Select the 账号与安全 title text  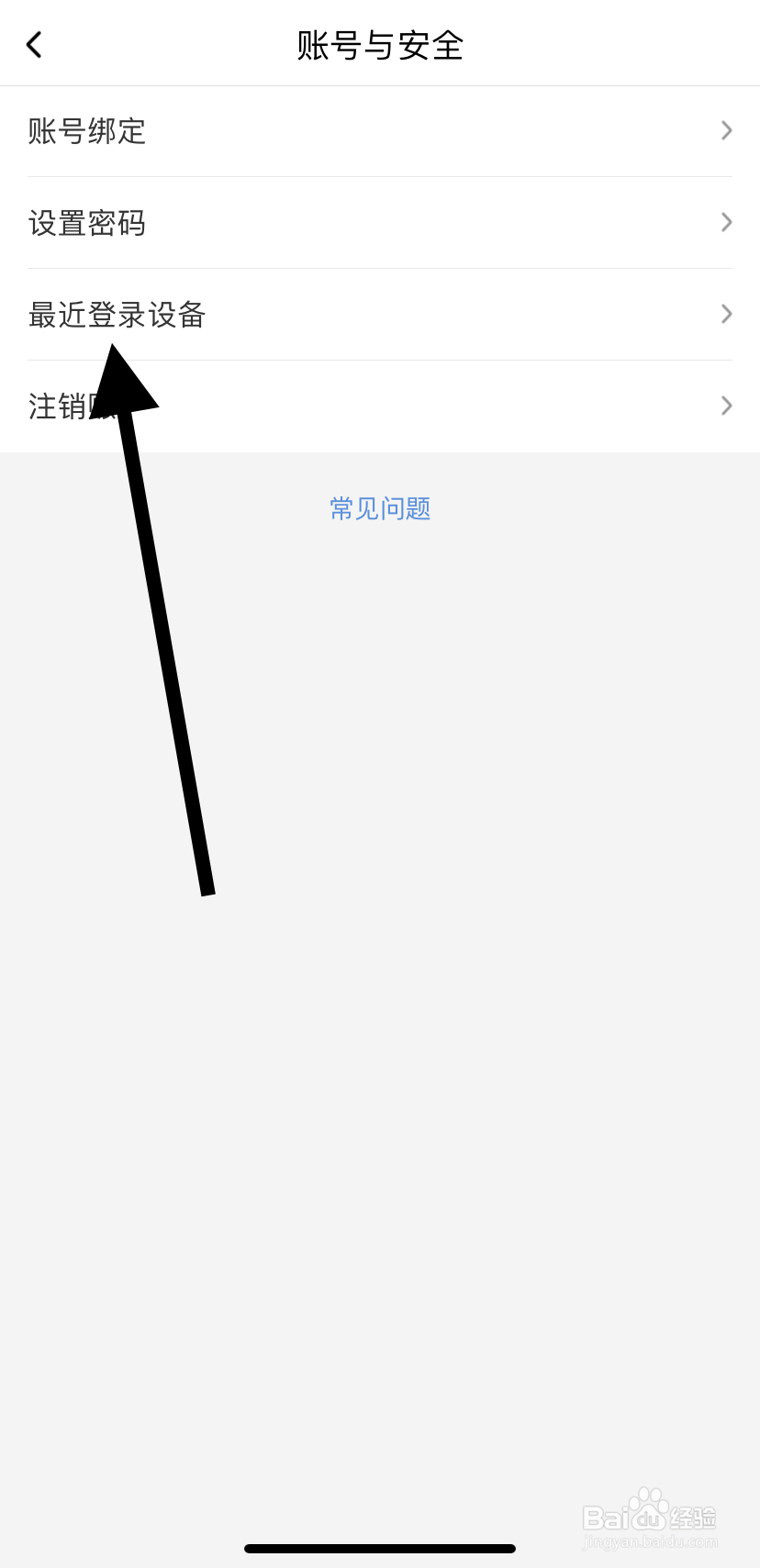[379, 45]
